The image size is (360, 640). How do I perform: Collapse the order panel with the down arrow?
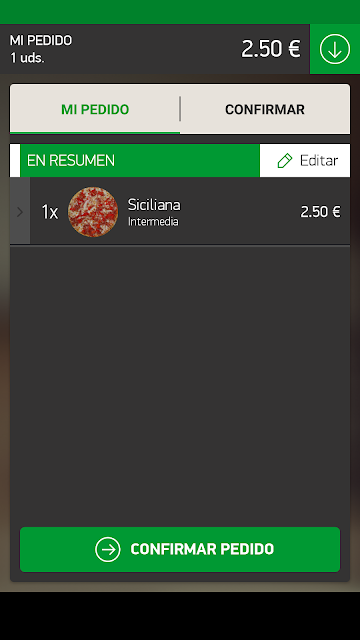pos(335,49)
